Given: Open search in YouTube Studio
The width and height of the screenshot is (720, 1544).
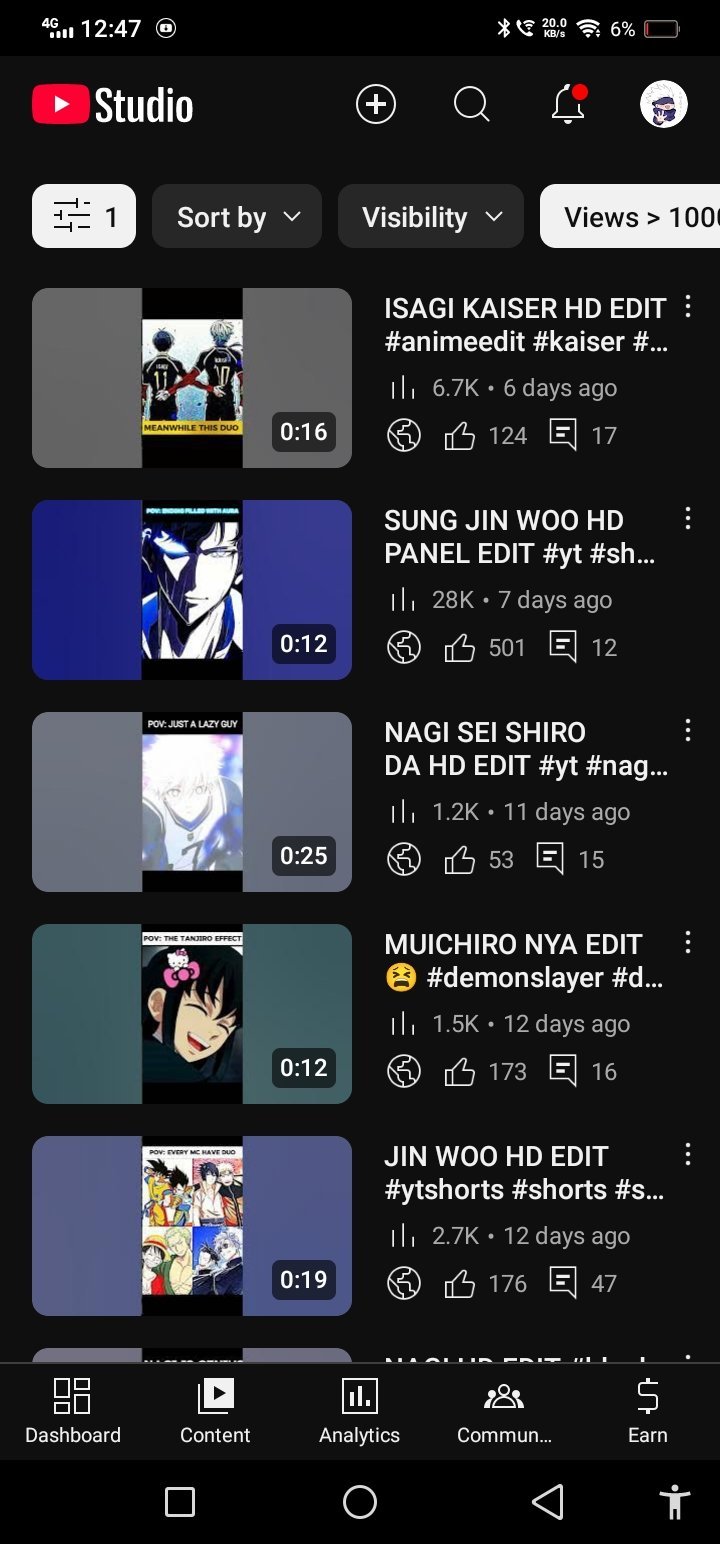Looking at the screenshot, I should point(471,104).
